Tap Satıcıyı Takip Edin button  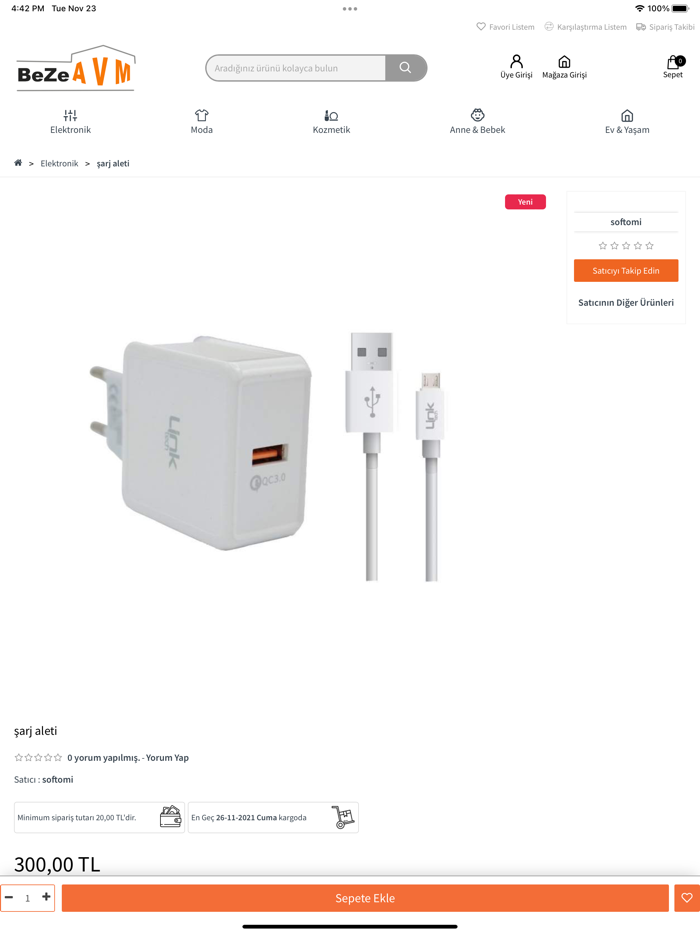(x=626, y=271)
